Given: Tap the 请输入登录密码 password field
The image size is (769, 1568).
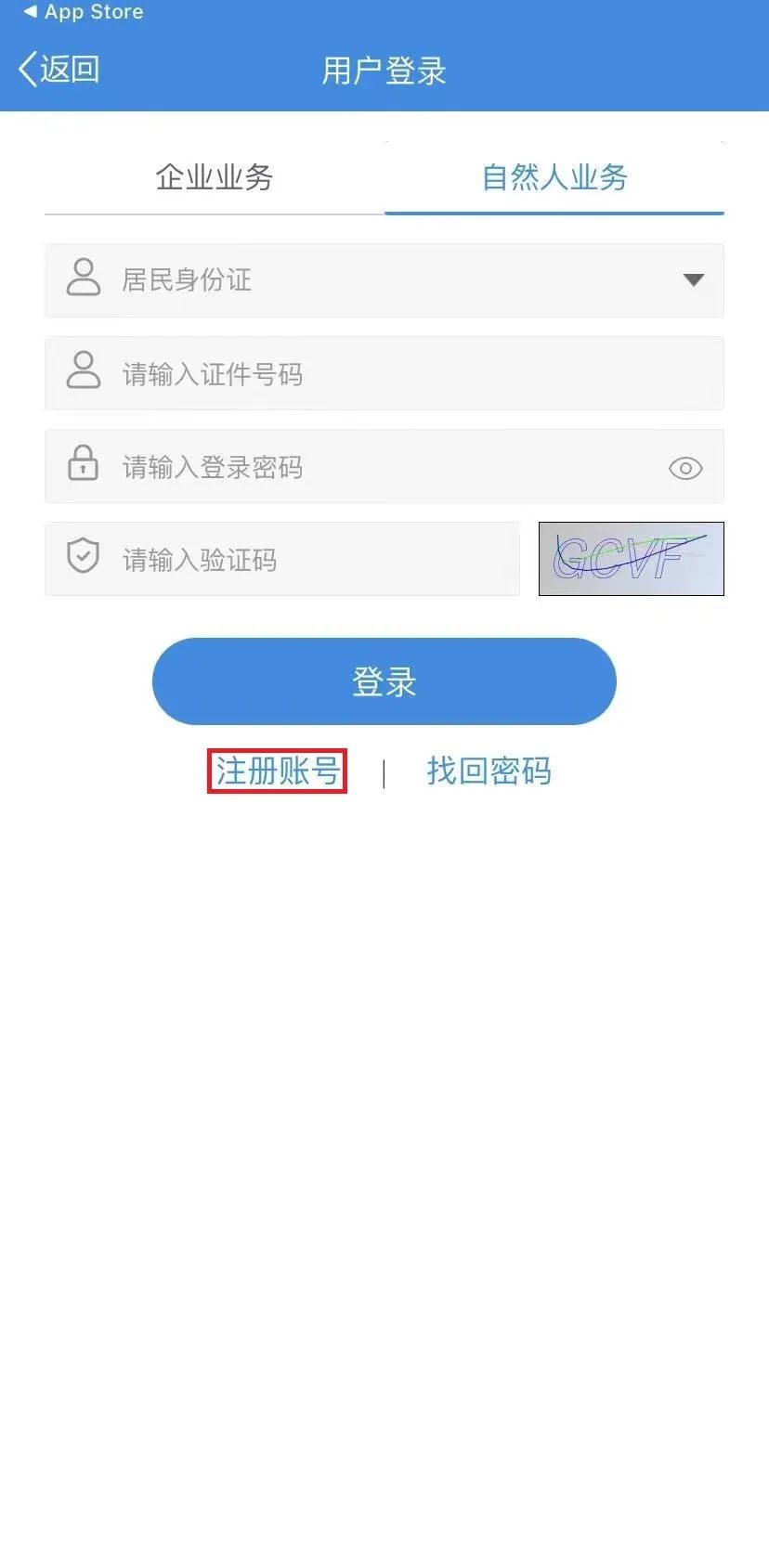Looking at the screenshot, I should 384,466.
